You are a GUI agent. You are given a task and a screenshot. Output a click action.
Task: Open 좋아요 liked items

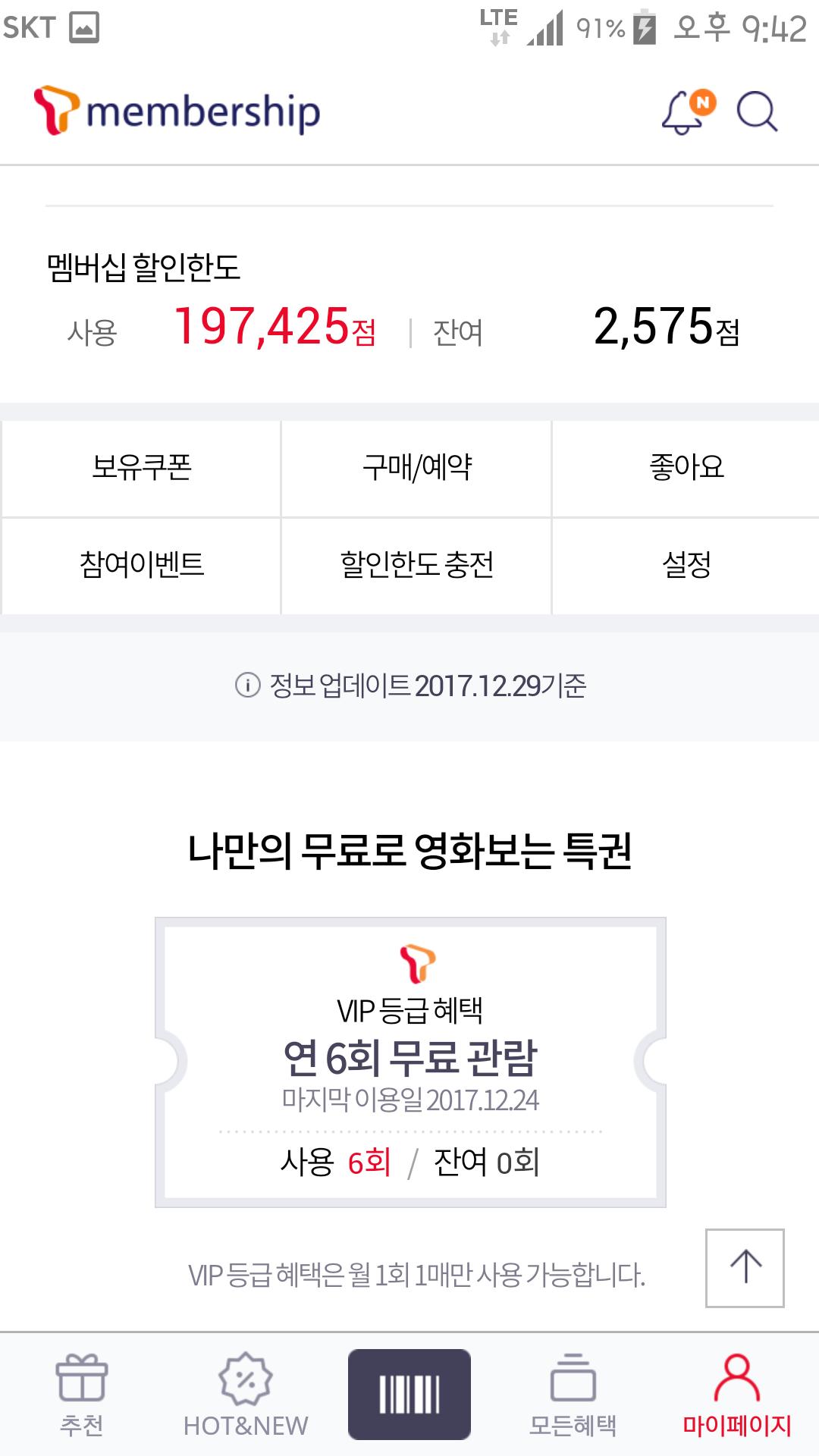[x=686, y=468]
